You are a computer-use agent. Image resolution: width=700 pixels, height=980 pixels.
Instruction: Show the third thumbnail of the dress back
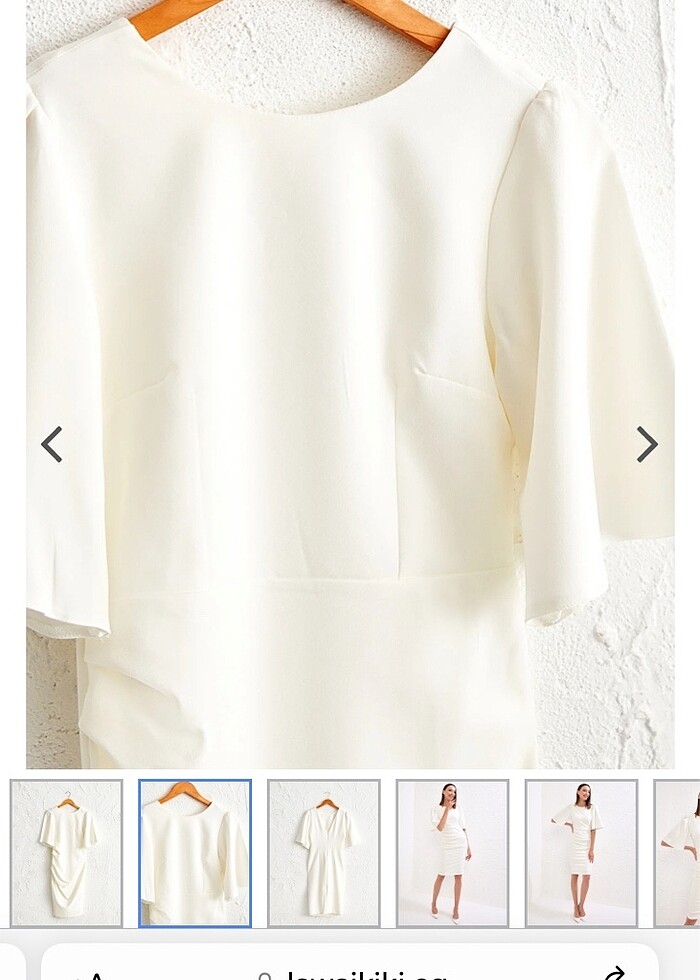tap(324, 853)
